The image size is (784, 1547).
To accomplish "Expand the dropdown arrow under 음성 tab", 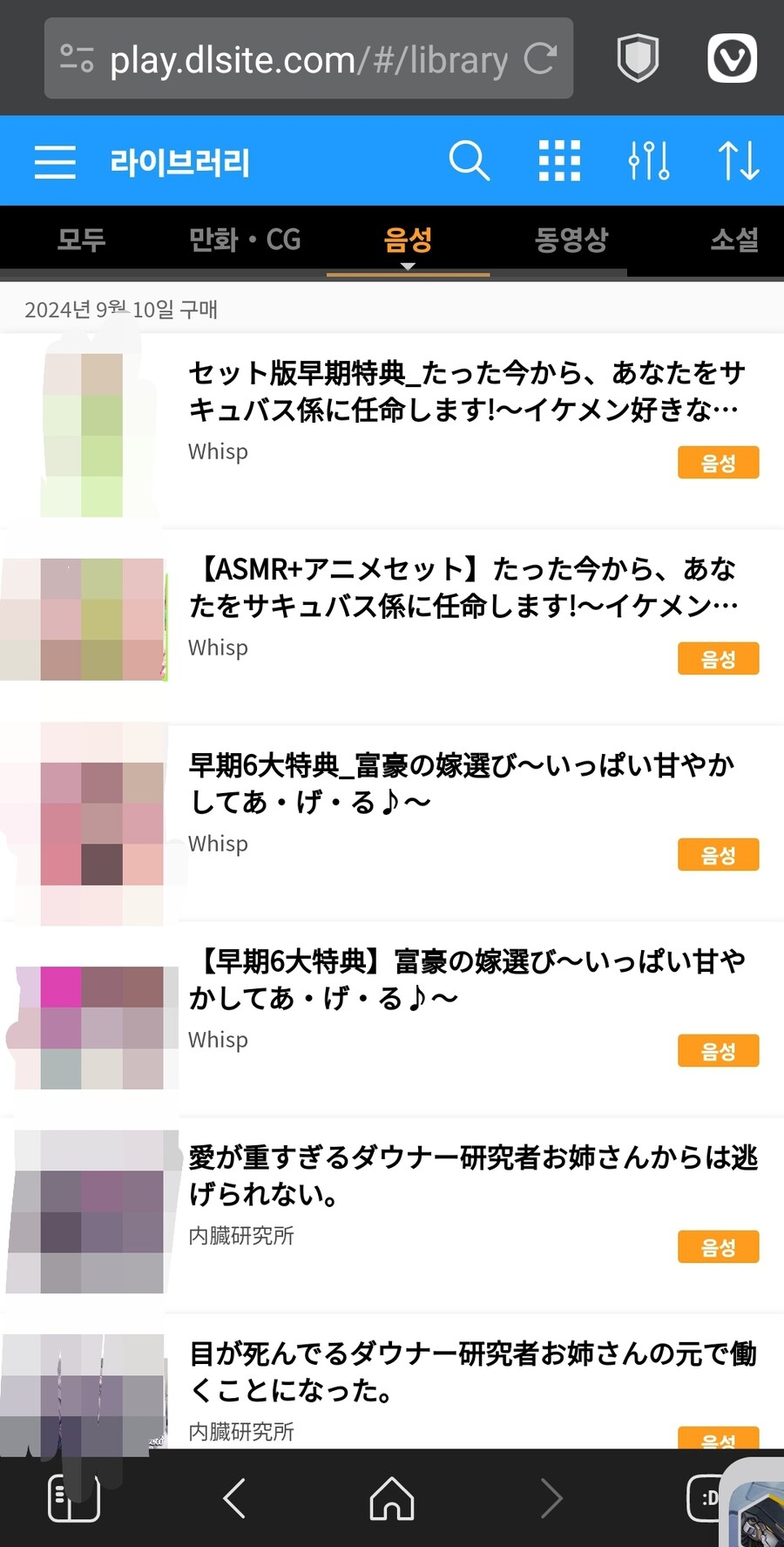I will (x=409, y=266).
